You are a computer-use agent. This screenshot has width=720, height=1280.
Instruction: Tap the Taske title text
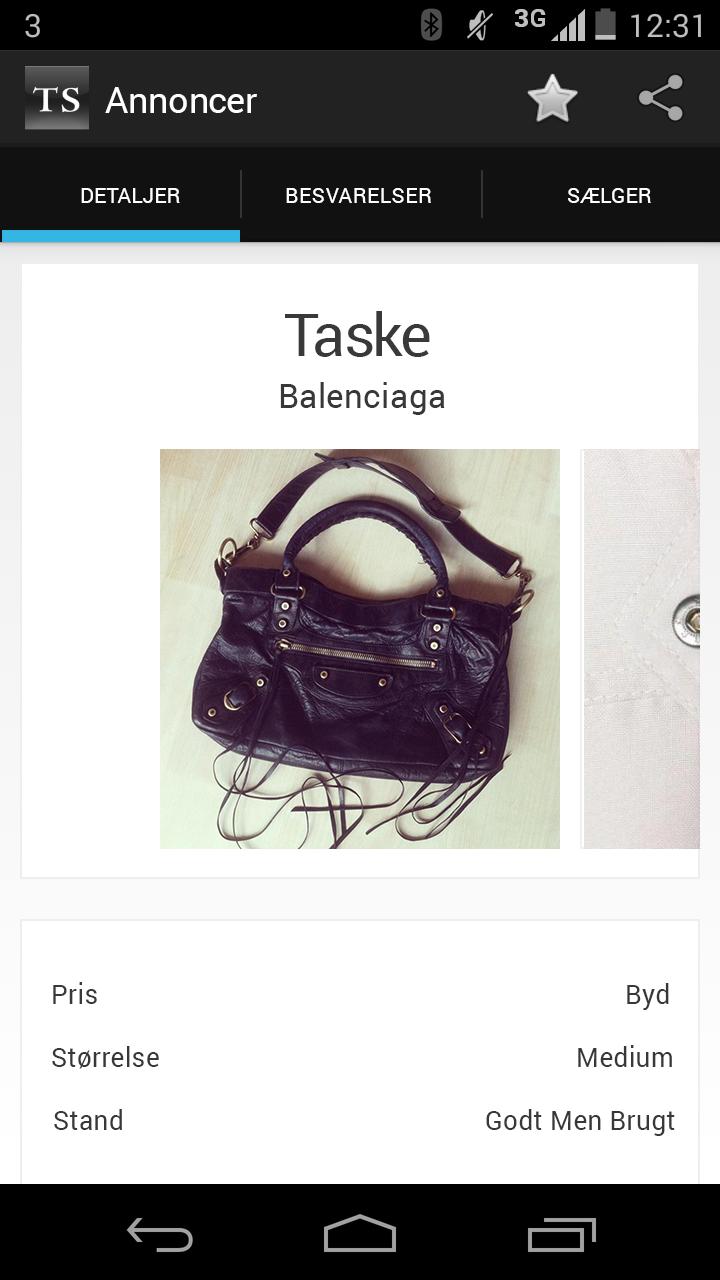click(x=360, y=335)
